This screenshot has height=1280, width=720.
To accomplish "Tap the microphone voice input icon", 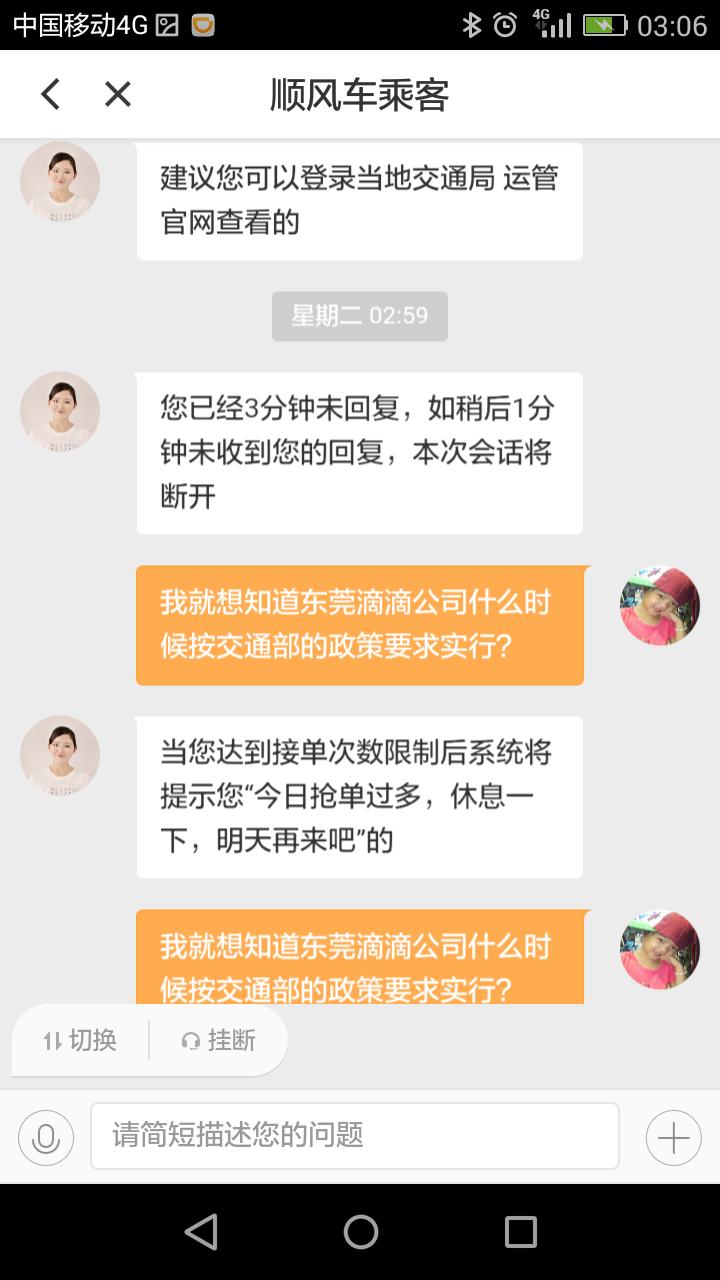I will [44, 1136].
